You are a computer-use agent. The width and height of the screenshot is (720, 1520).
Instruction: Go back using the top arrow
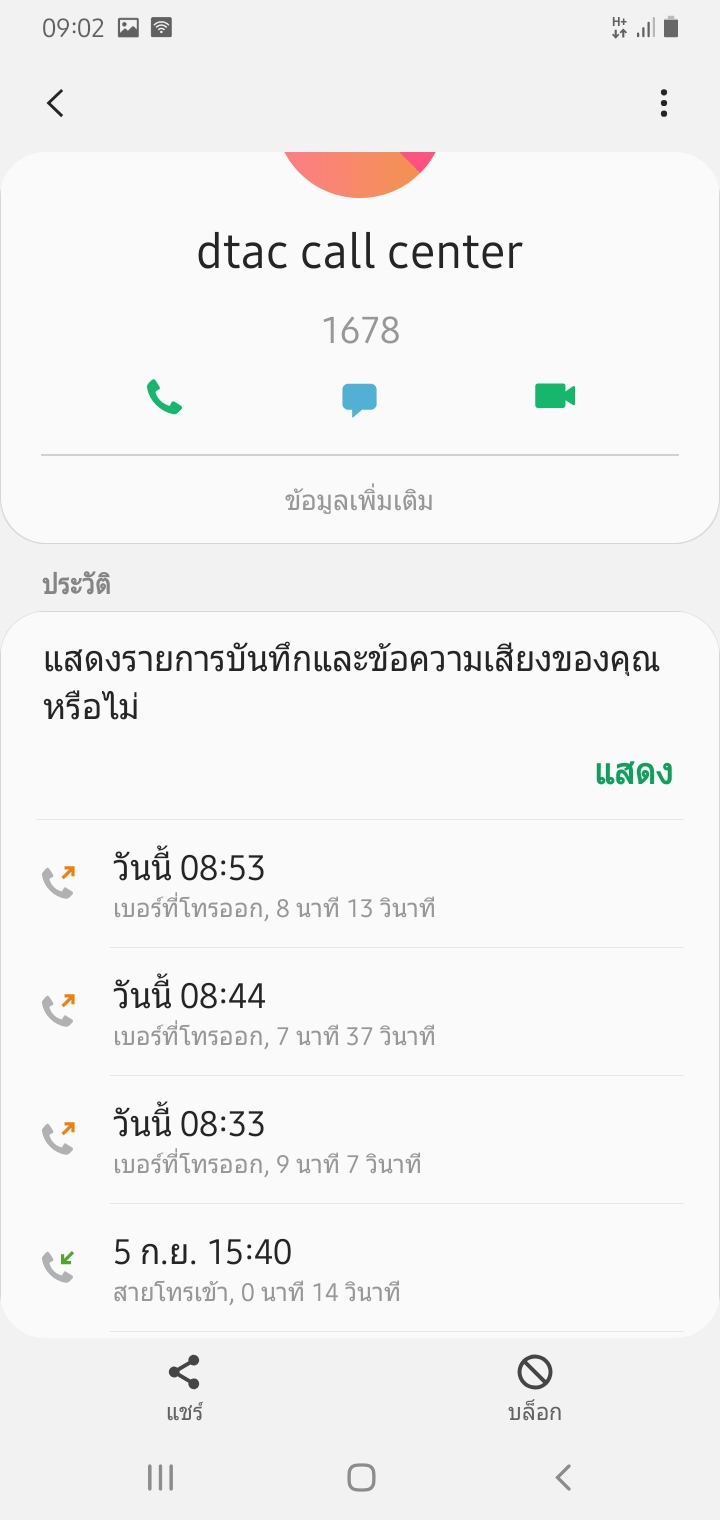pyautogui.click(x=56, y=103)
